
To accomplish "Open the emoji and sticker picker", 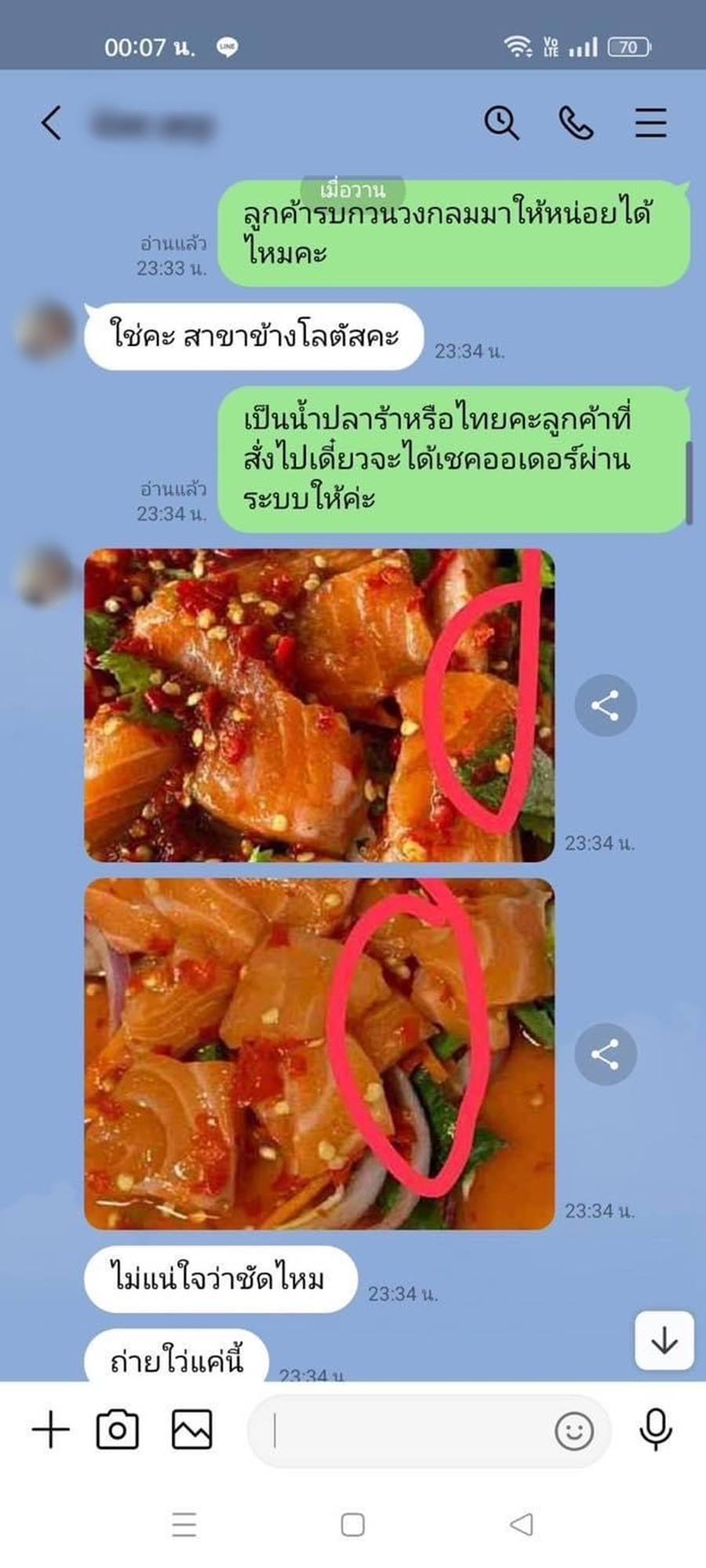I will coord(573,1431).
